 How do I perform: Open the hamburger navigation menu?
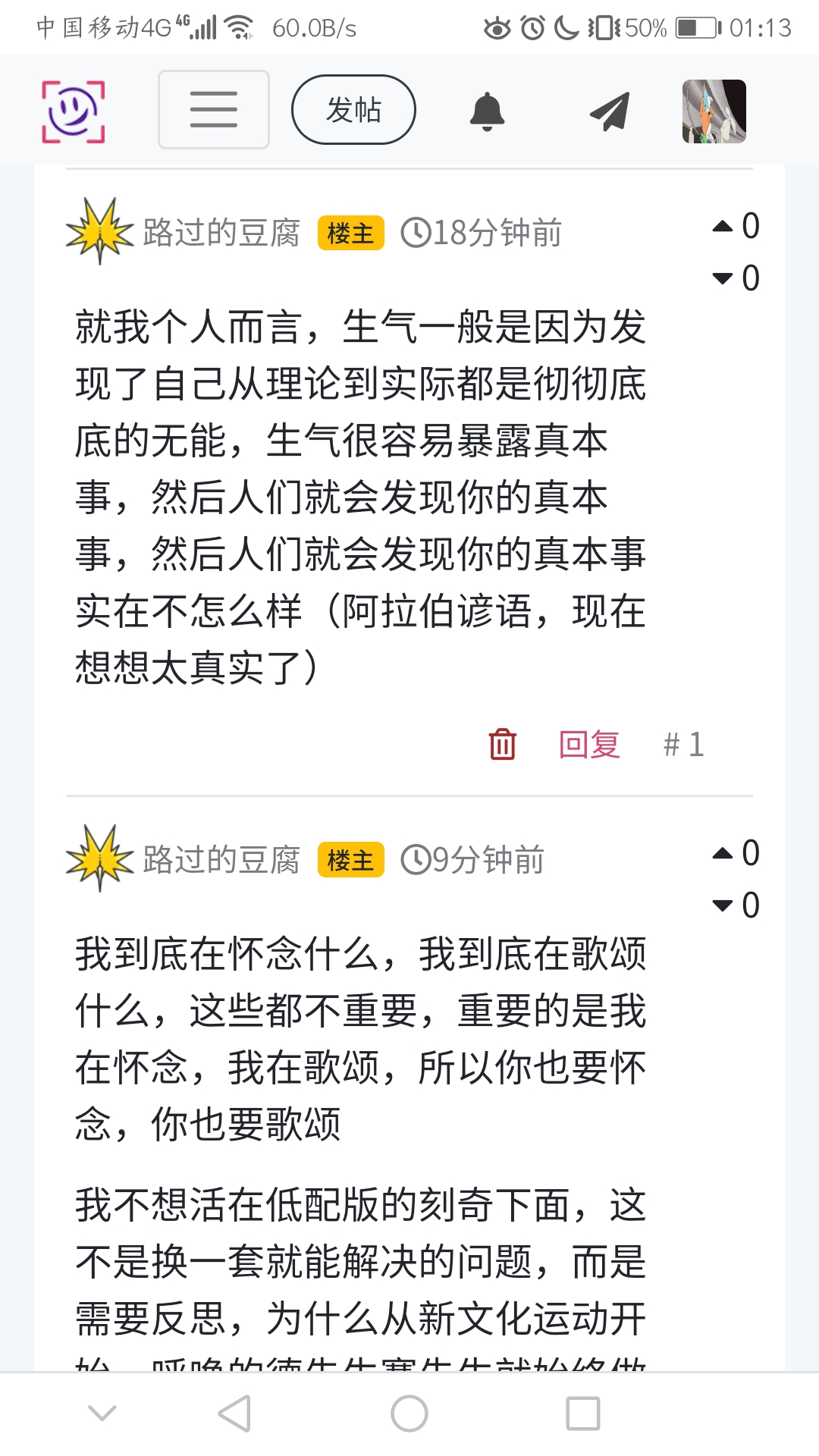click(213, 110)
